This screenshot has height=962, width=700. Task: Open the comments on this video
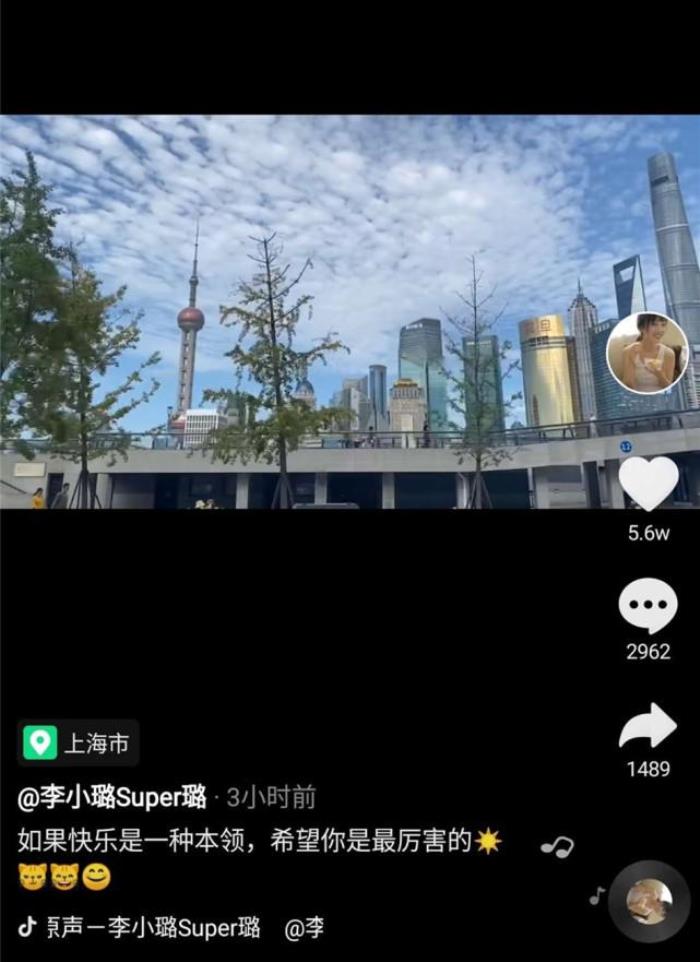pyautogui.click(x=647, y=605)
